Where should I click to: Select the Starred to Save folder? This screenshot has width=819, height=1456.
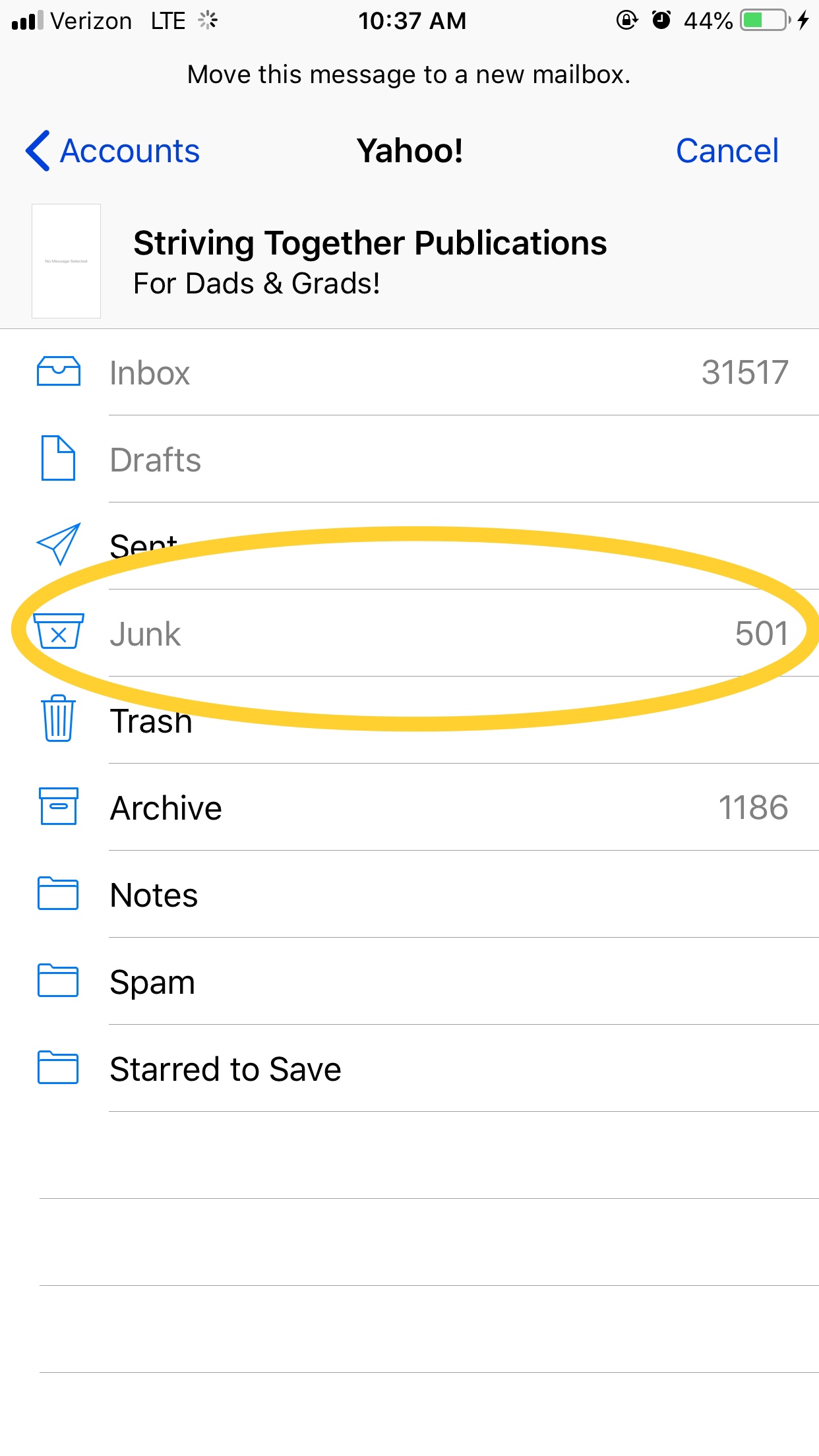click(226, 1069)
